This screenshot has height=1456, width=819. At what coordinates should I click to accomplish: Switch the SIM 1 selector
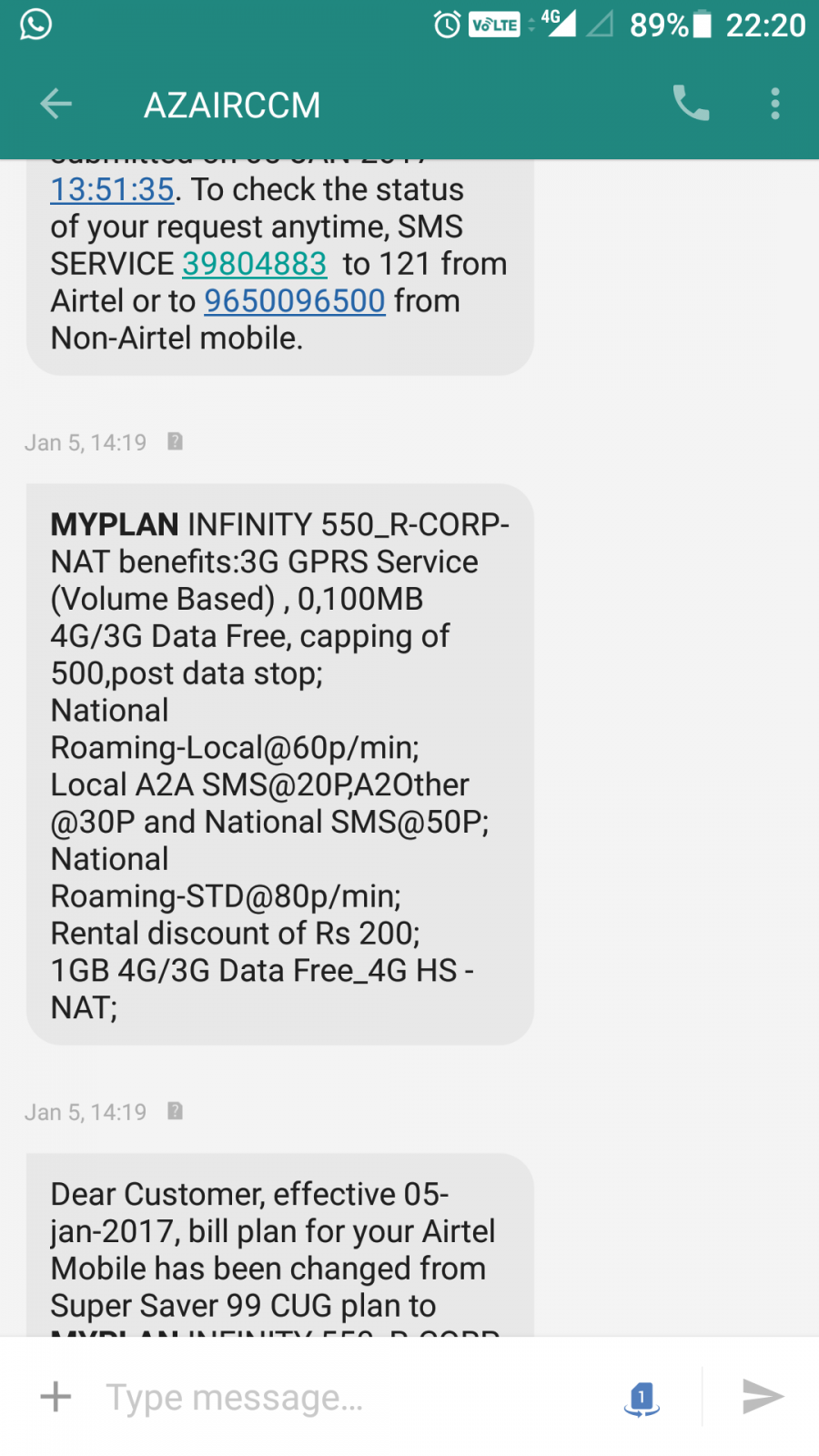tap(642, 1398)
